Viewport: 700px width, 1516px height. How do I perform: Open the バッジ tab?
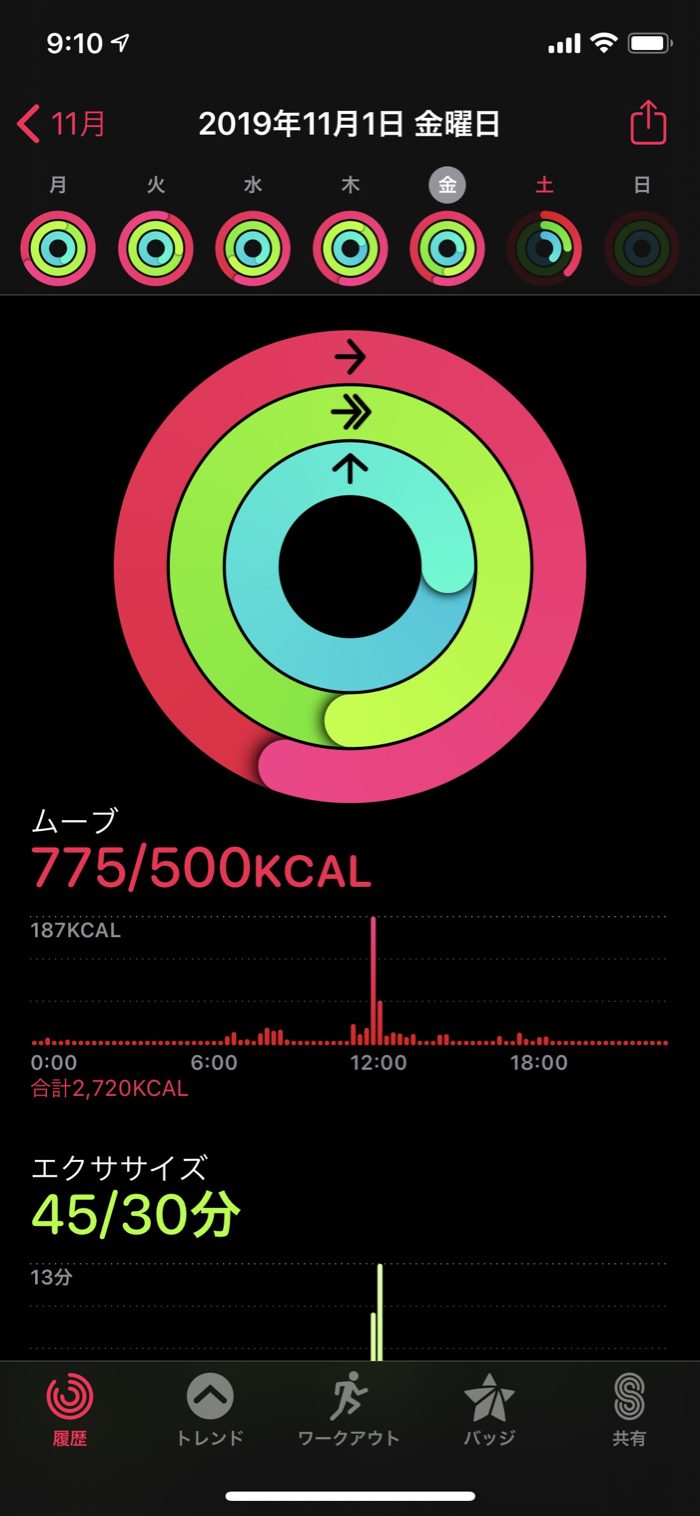coord(489,1410)
